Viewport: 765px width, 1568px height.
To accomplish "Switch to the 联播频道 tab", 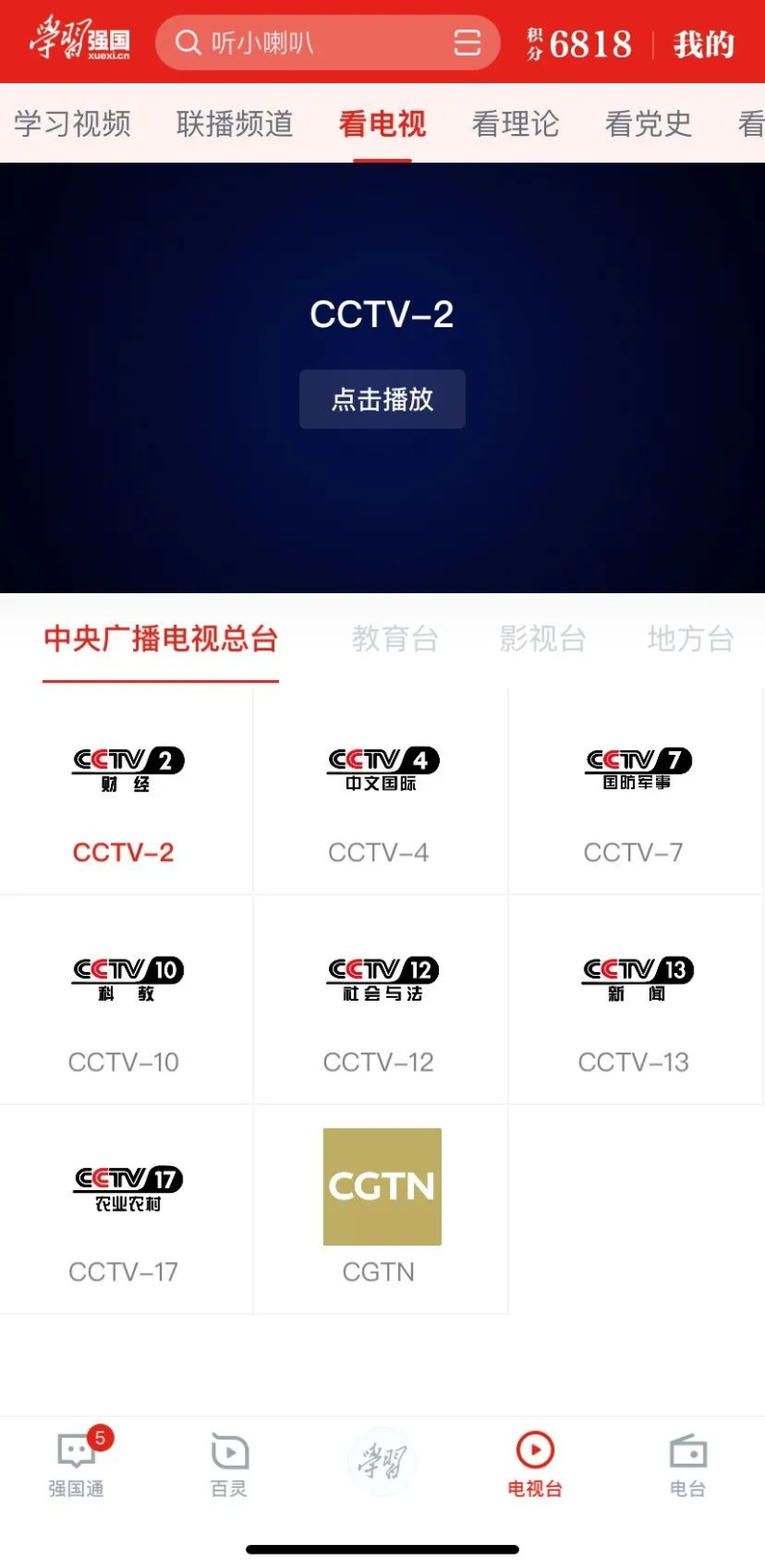I will coord(234,123).
